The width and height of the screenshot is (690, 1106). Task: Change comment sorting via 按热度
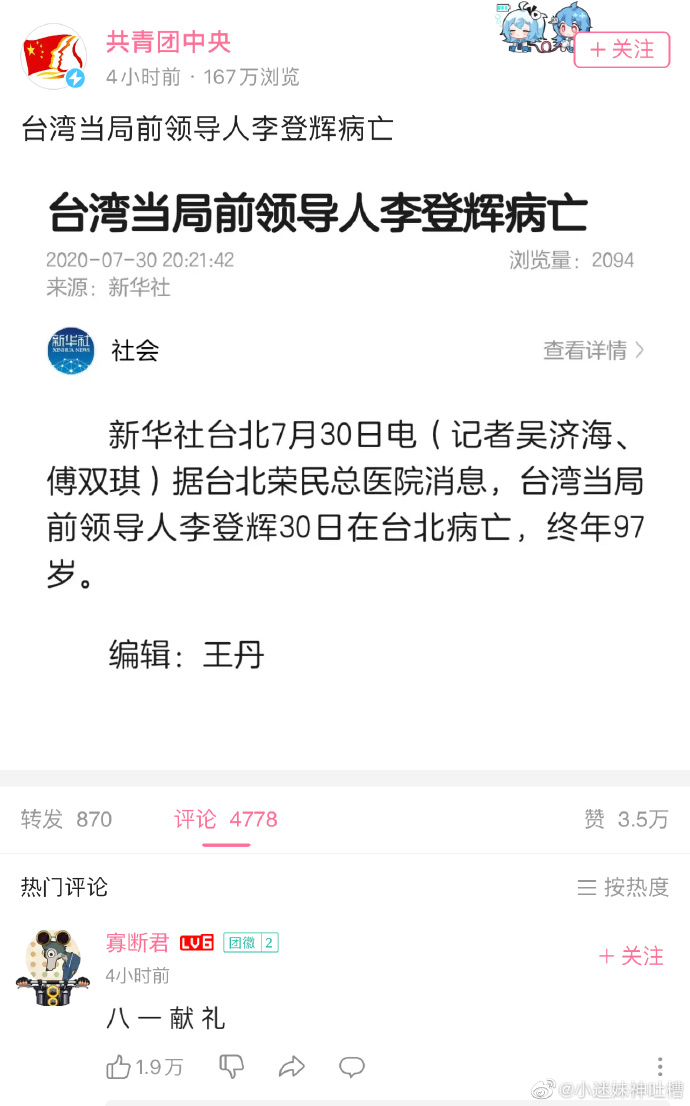tap(623, 887)
